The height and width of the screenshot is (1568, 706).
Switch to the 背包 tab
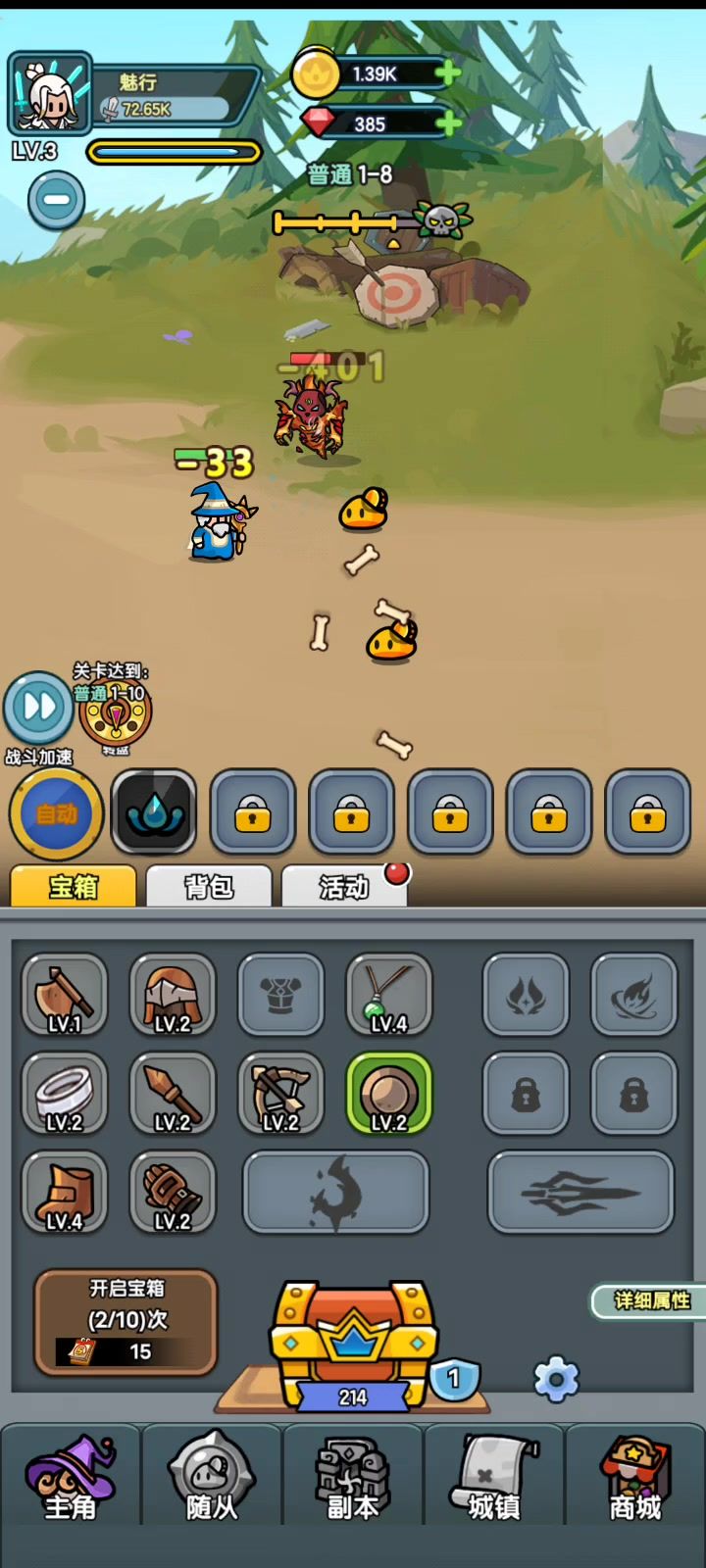pos(209,887)
